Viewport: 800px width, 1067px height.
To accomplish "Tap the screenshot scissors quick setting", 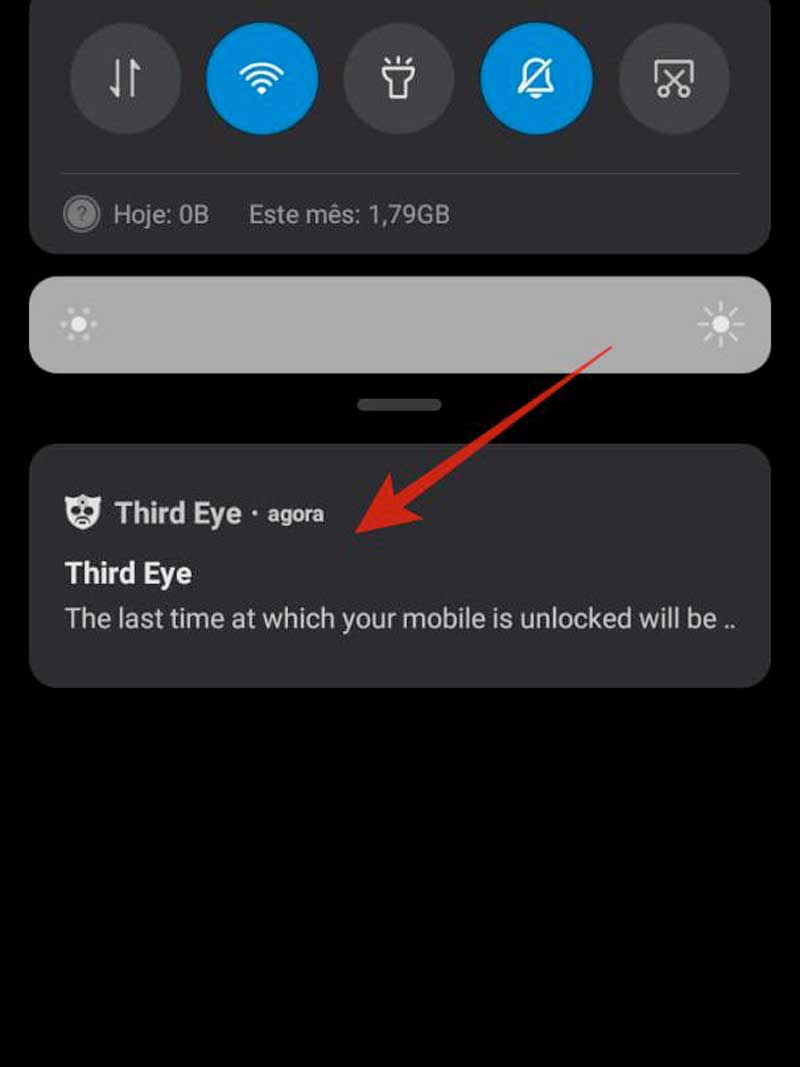I will click(x=673, y=78).
